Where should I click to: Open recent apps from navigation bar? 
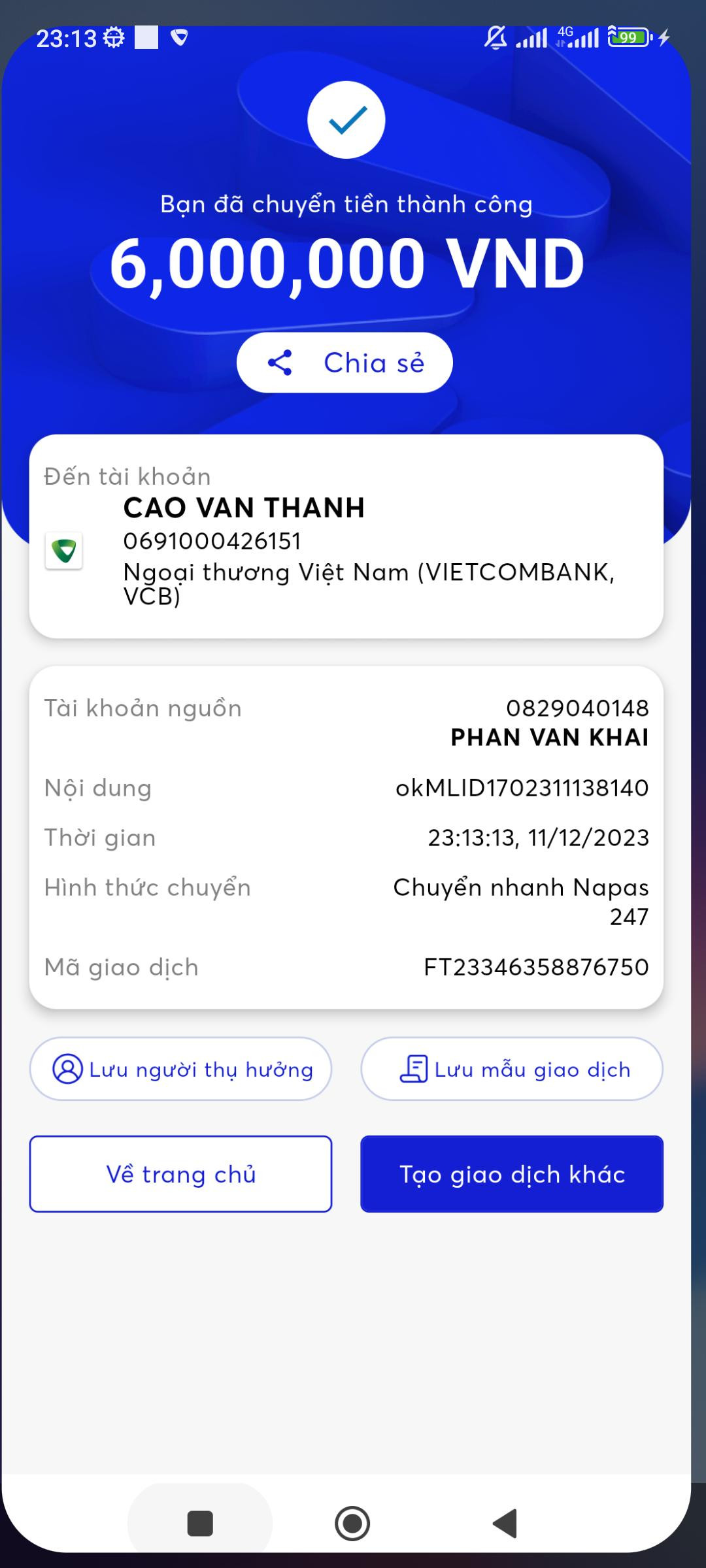[200, 1524]
